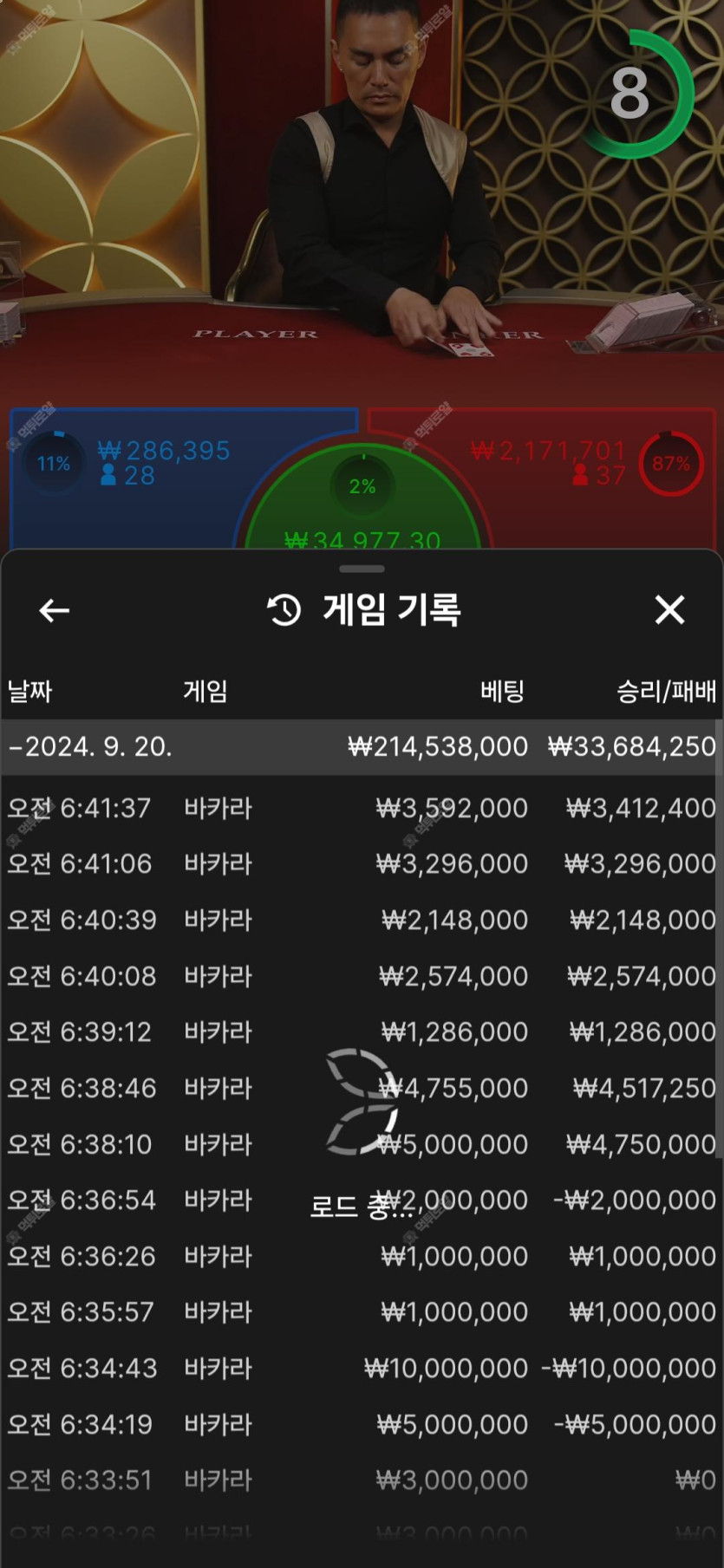
Task: View the 6:33:51 baccarat round details
Action: (x=361, y=1480)
